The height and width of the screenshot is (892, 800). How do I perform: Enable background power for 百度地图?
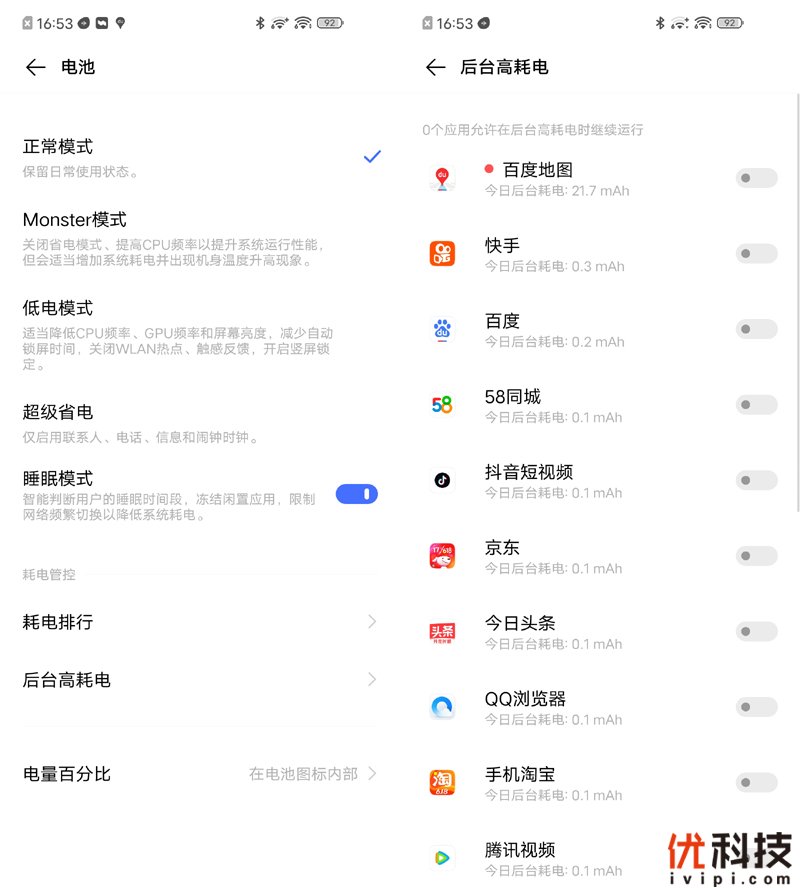[x=756, y=178]
